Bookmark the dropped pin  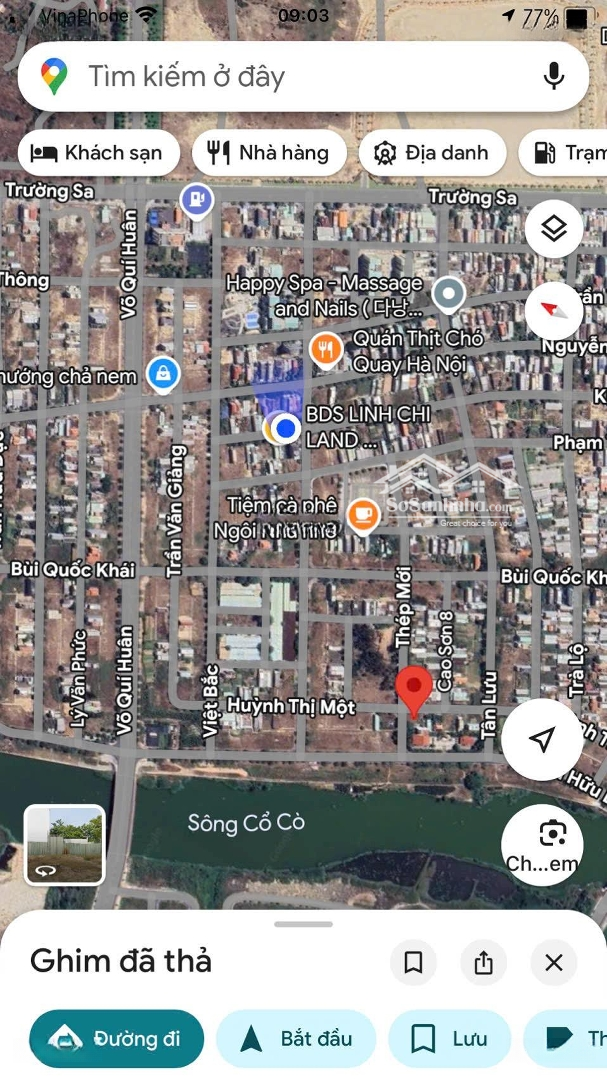(413, 963)
